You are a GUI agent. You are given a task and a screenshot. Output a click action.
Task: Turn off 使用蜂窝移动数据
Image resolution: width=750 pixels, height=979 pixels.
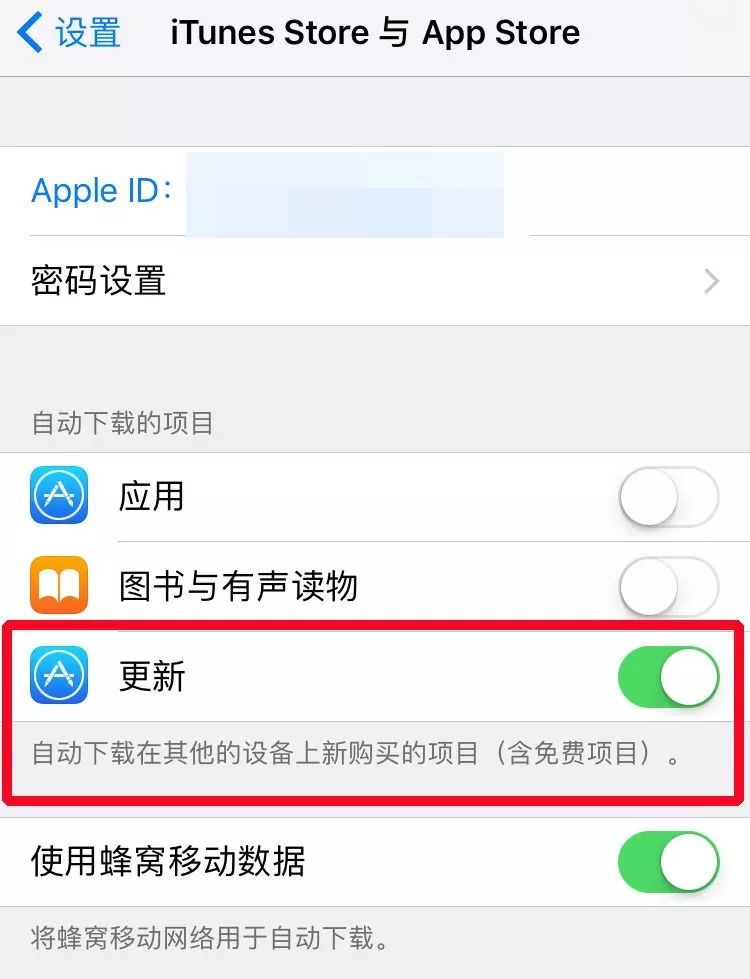(x=668, y=862)
